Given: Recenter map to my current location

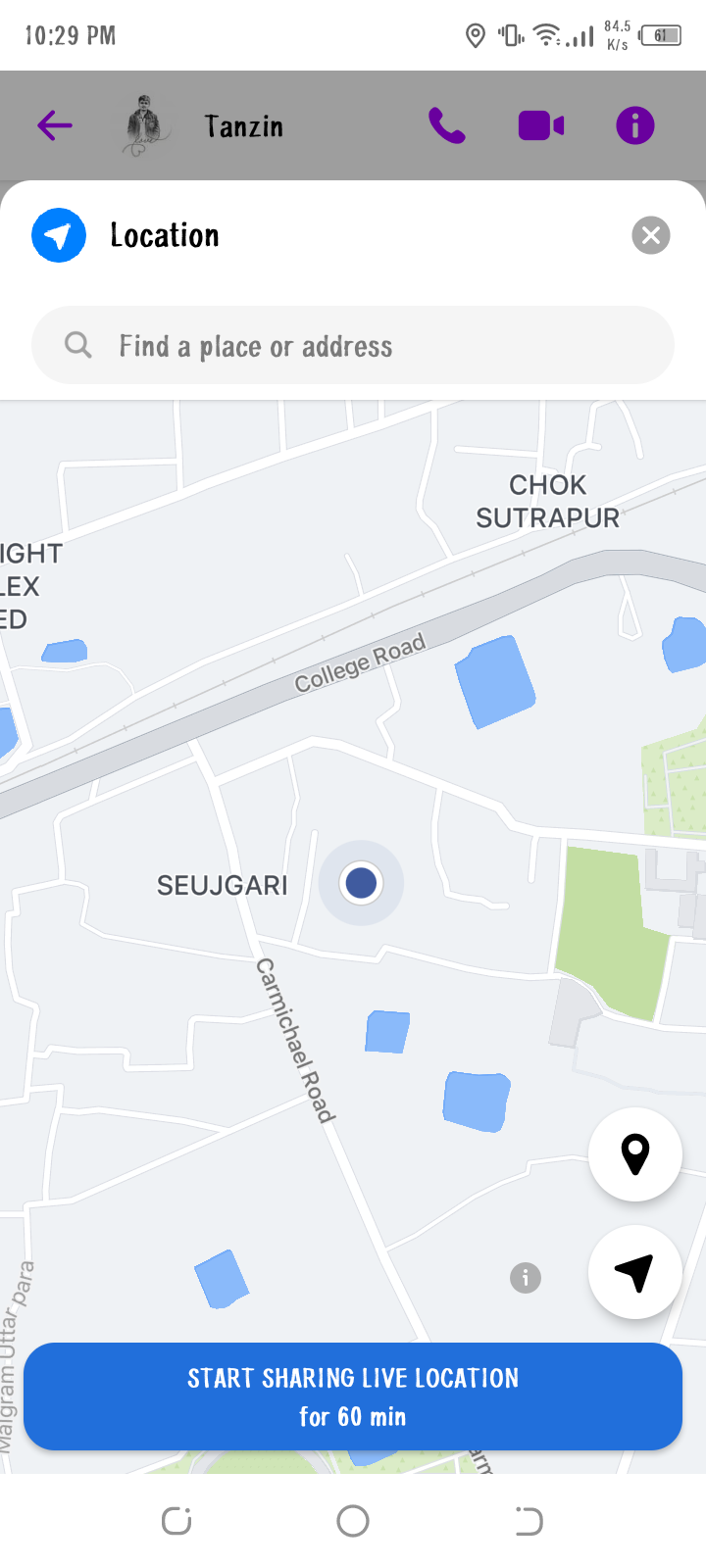Looking at the screenshot, I should pyautogui.click(x=635, y=1272).
